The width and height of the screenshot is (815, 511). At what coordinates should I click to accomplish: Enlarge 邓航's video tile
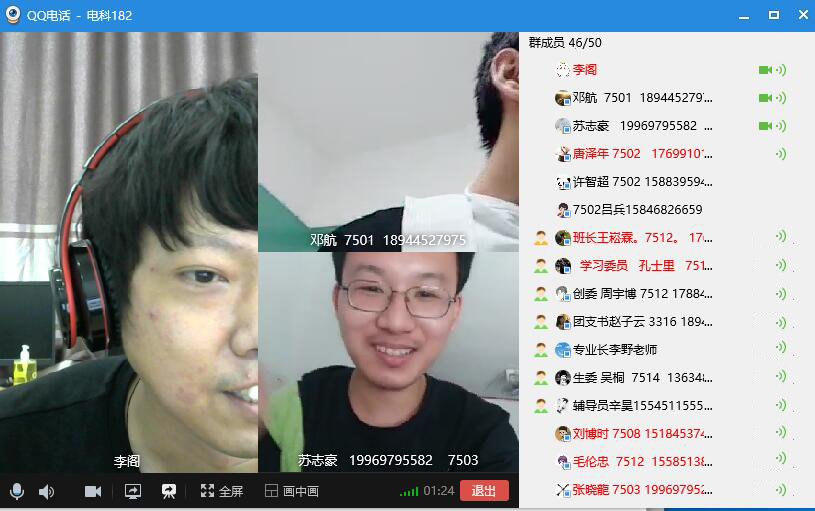(388, 140)
